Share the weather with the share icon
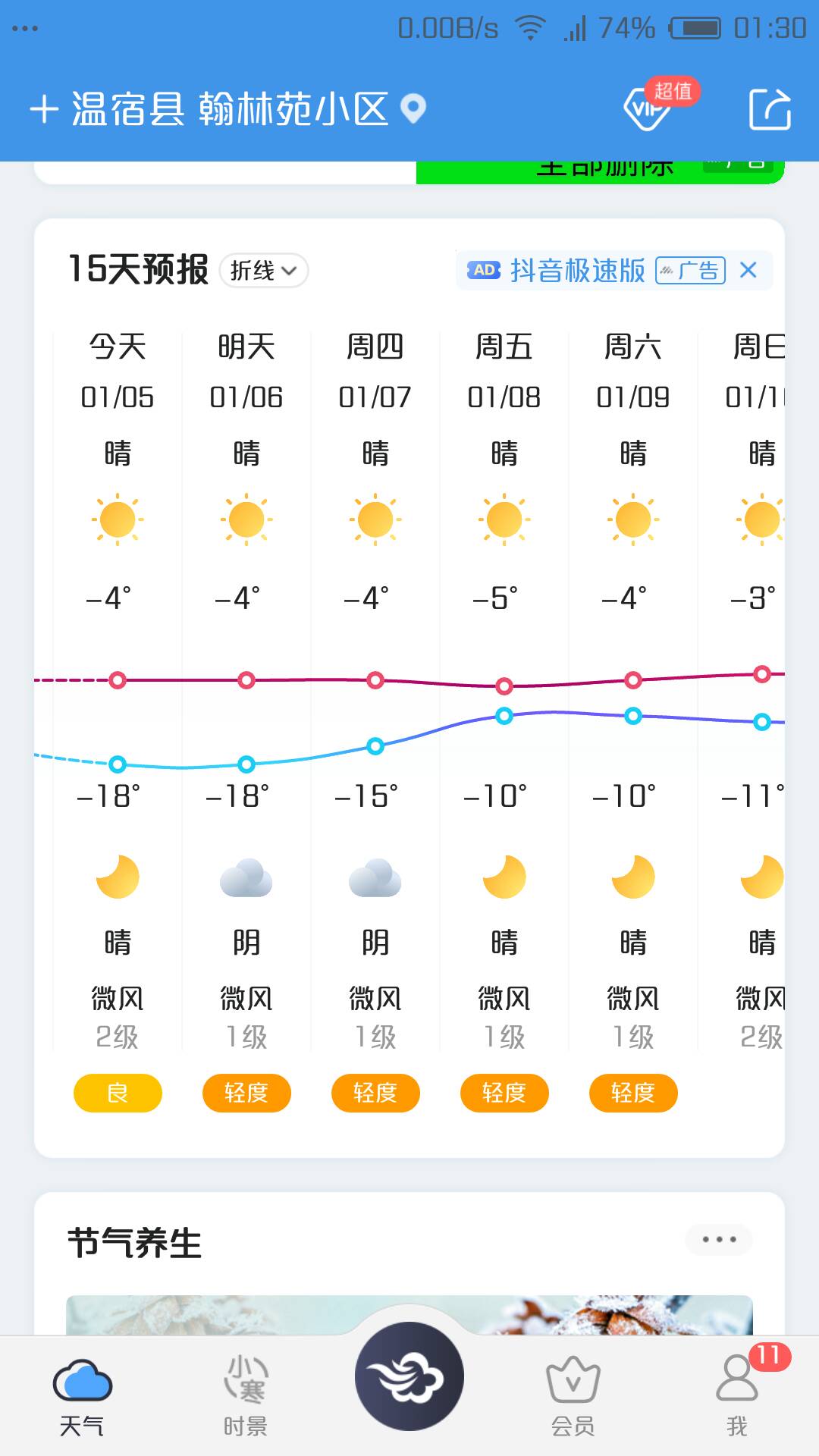 (x=770, y=109)
